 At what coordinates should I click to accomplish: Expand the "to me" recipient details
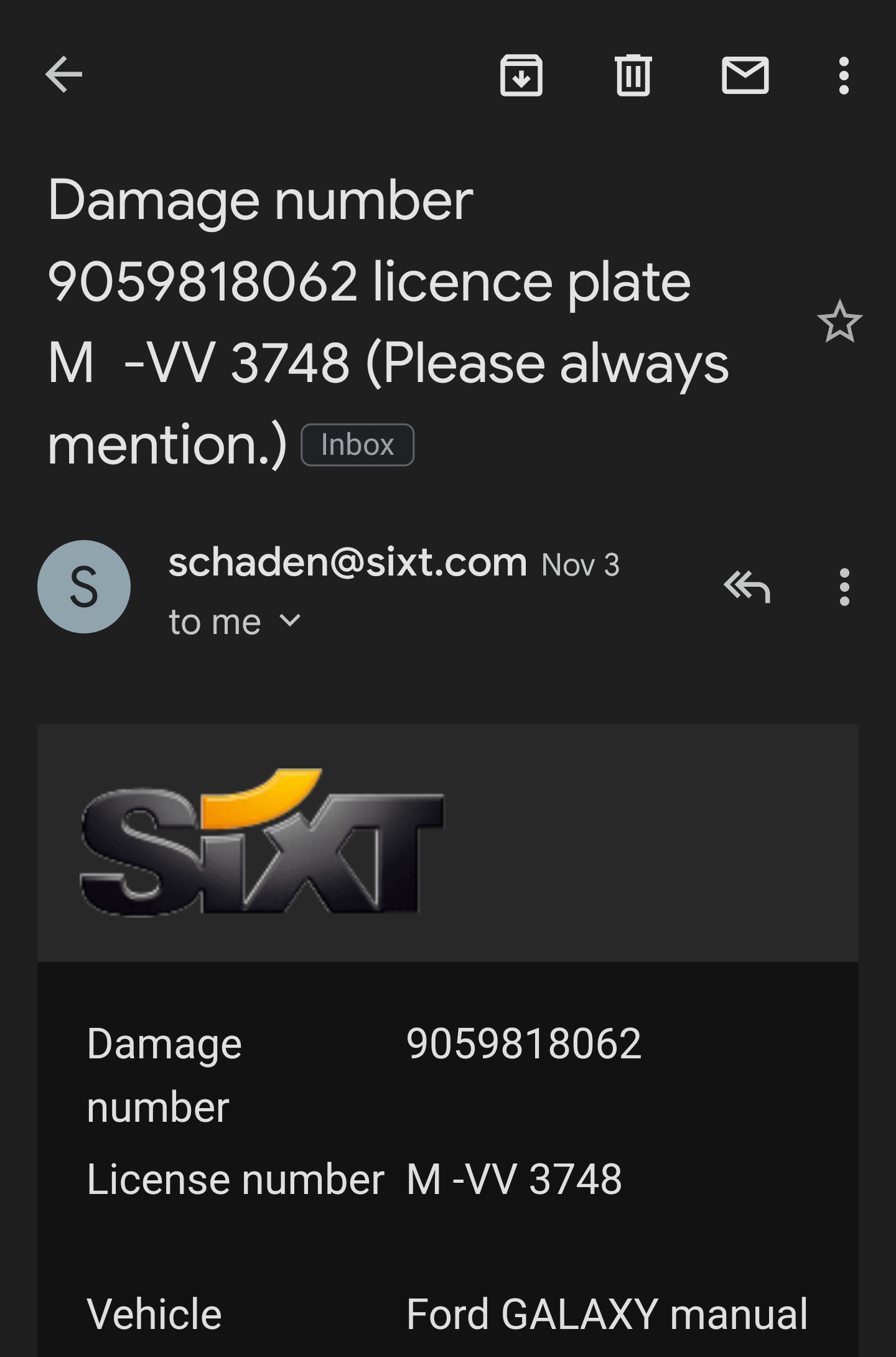pyautogui.click(x=235, y=622)
